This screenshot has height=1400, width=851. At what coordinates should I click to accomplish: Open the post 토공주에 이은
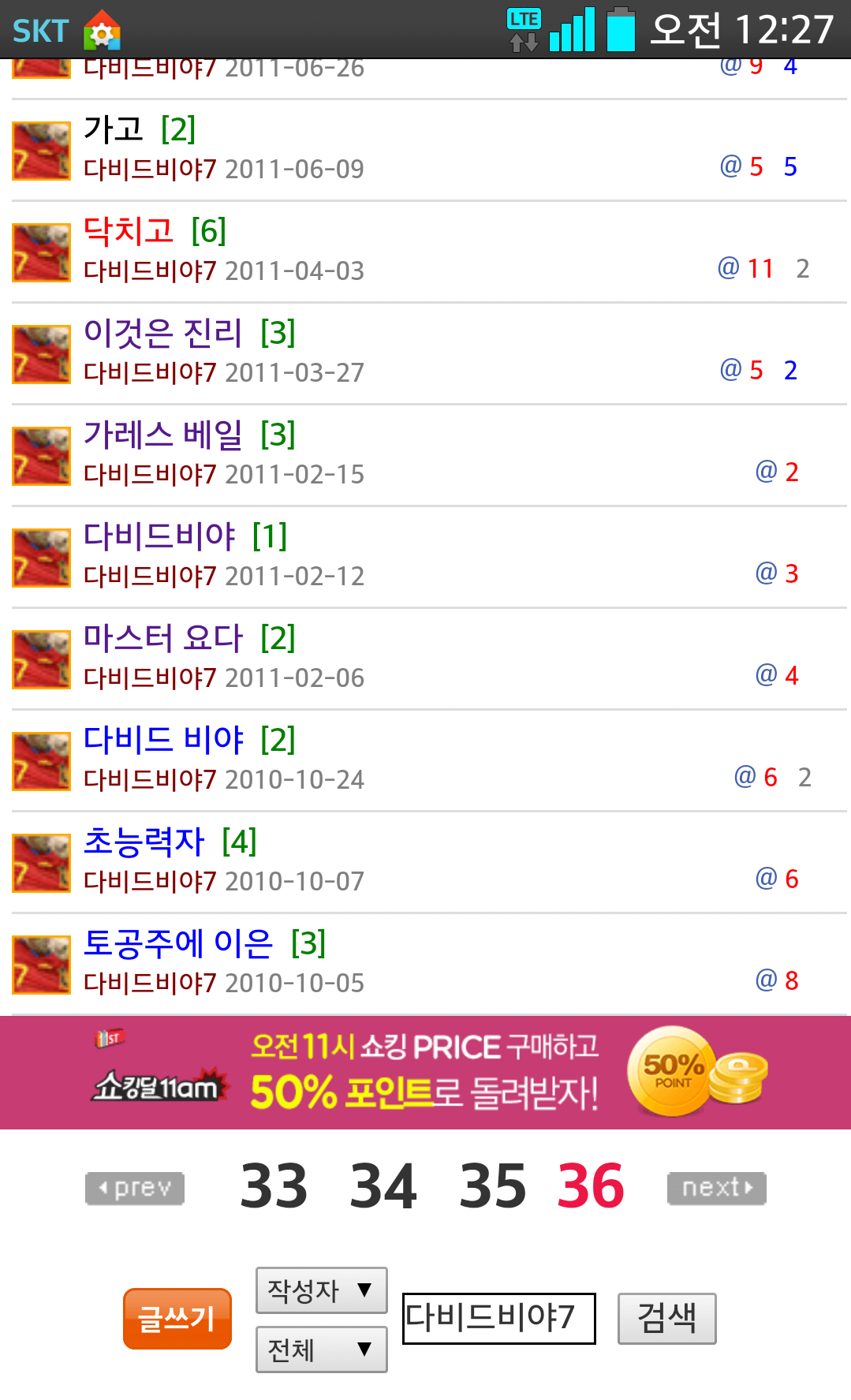[x=178, y=943]
